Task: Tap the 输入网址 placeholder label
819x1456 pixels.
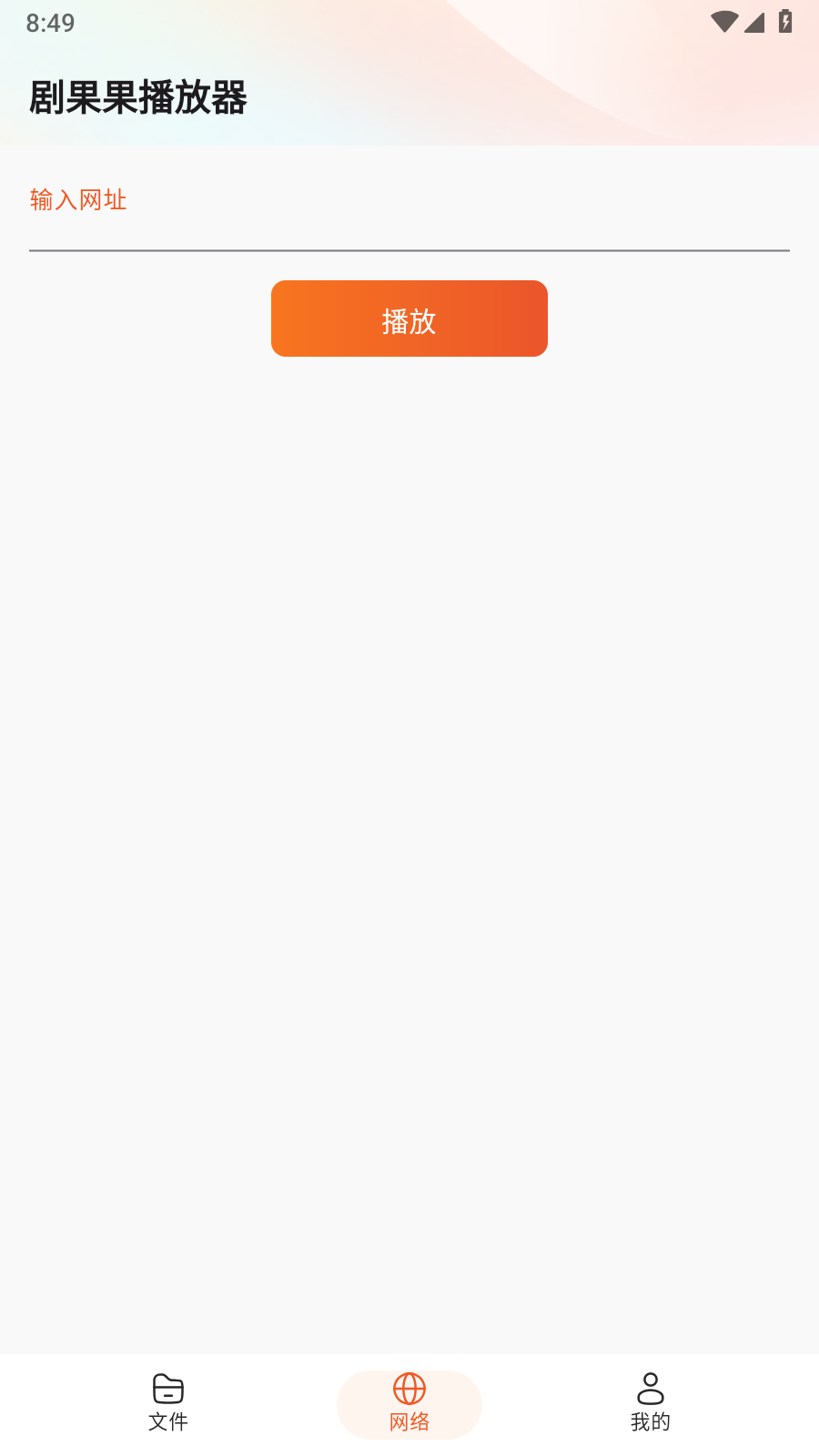Action: (x=77, y=199)
